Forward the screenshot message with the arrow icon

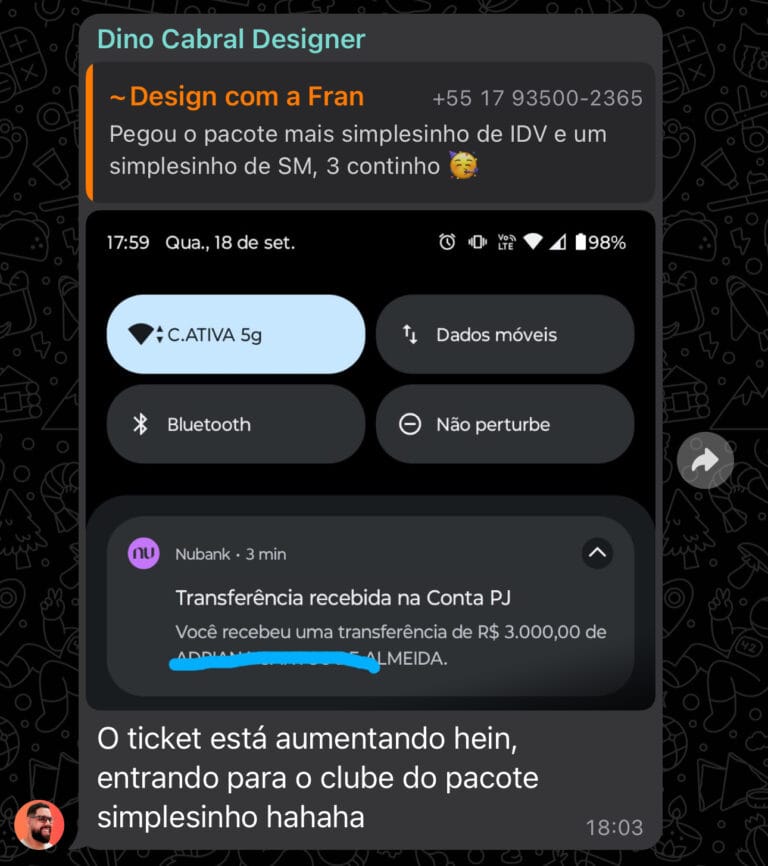coord(705,460)
